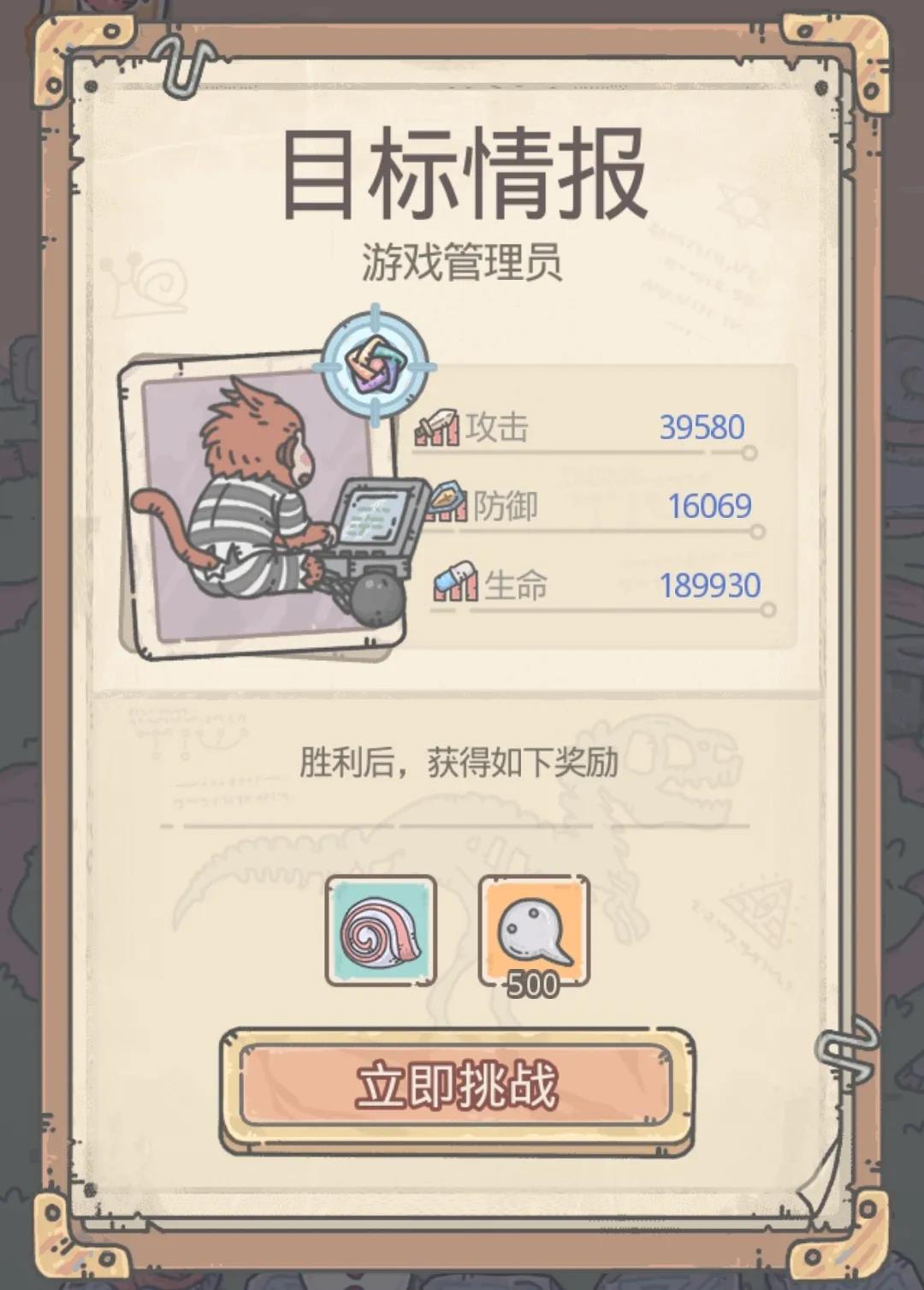Open the target element badge icon
Image resolution: width=924 pixels, height=1290 pixels.
click(374, 366)
